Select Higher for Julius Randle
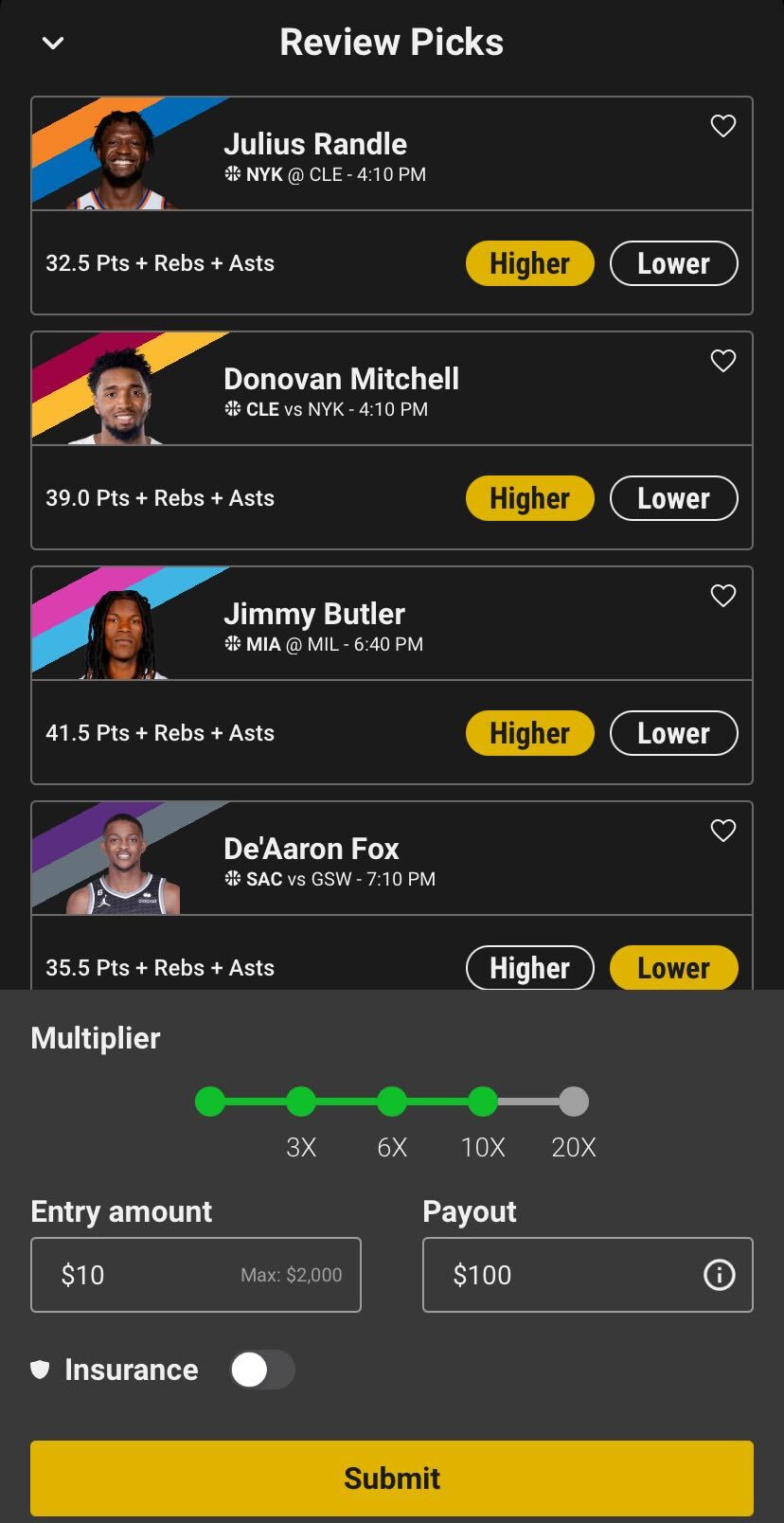 click(x=529, y=263)
